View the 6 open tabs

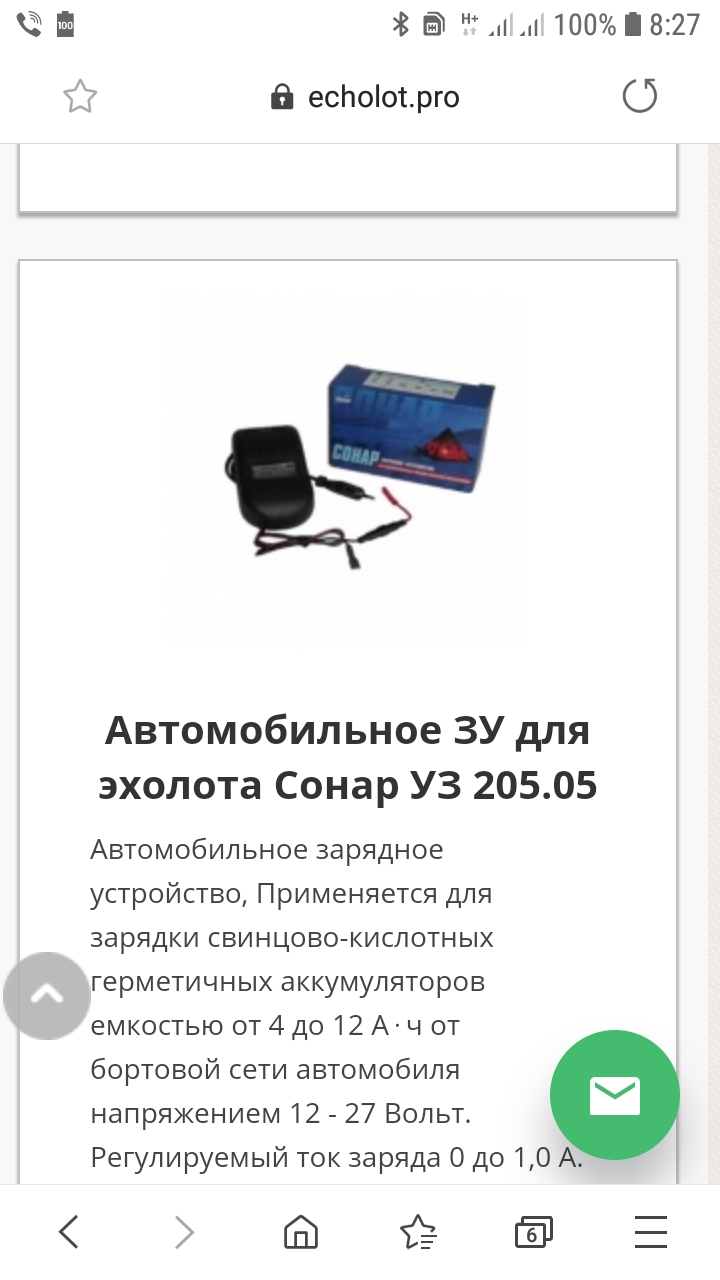(533, 1232)
